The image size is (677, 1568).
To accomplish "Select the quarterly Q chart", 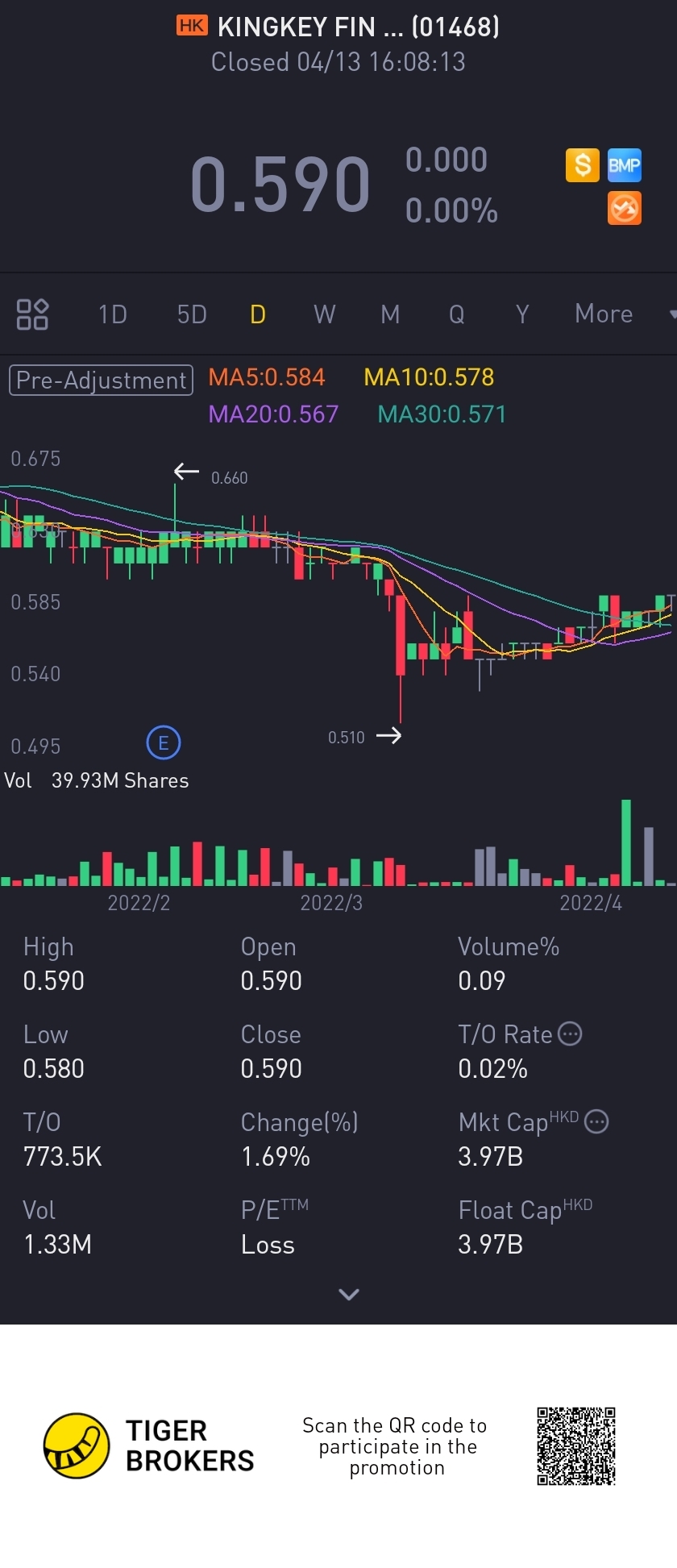I will pyautogui.click(x=456, y=314).
